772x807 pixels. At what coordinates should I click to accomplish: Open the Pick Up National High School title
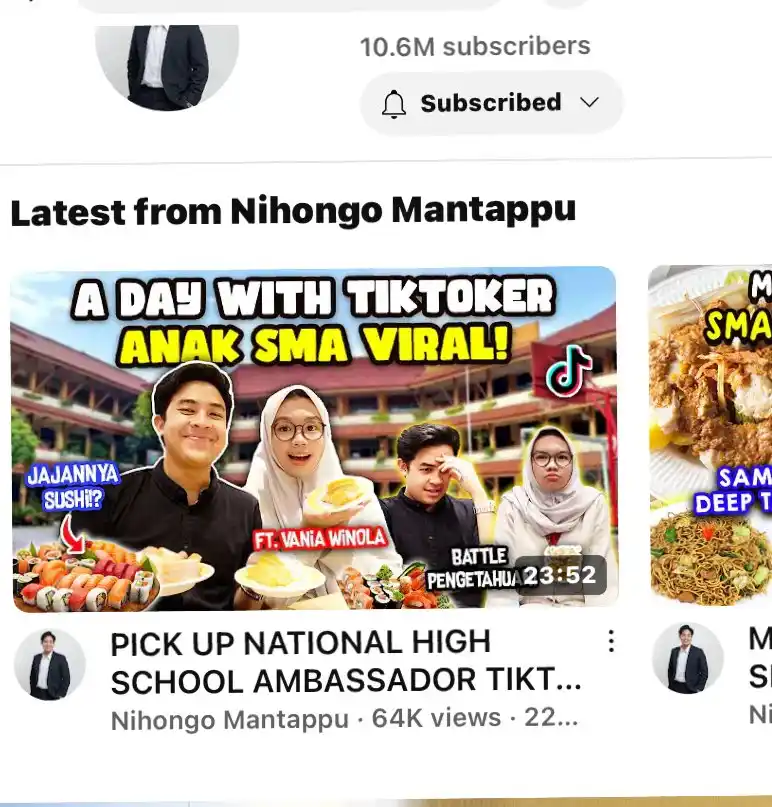[x=345, y=661]
